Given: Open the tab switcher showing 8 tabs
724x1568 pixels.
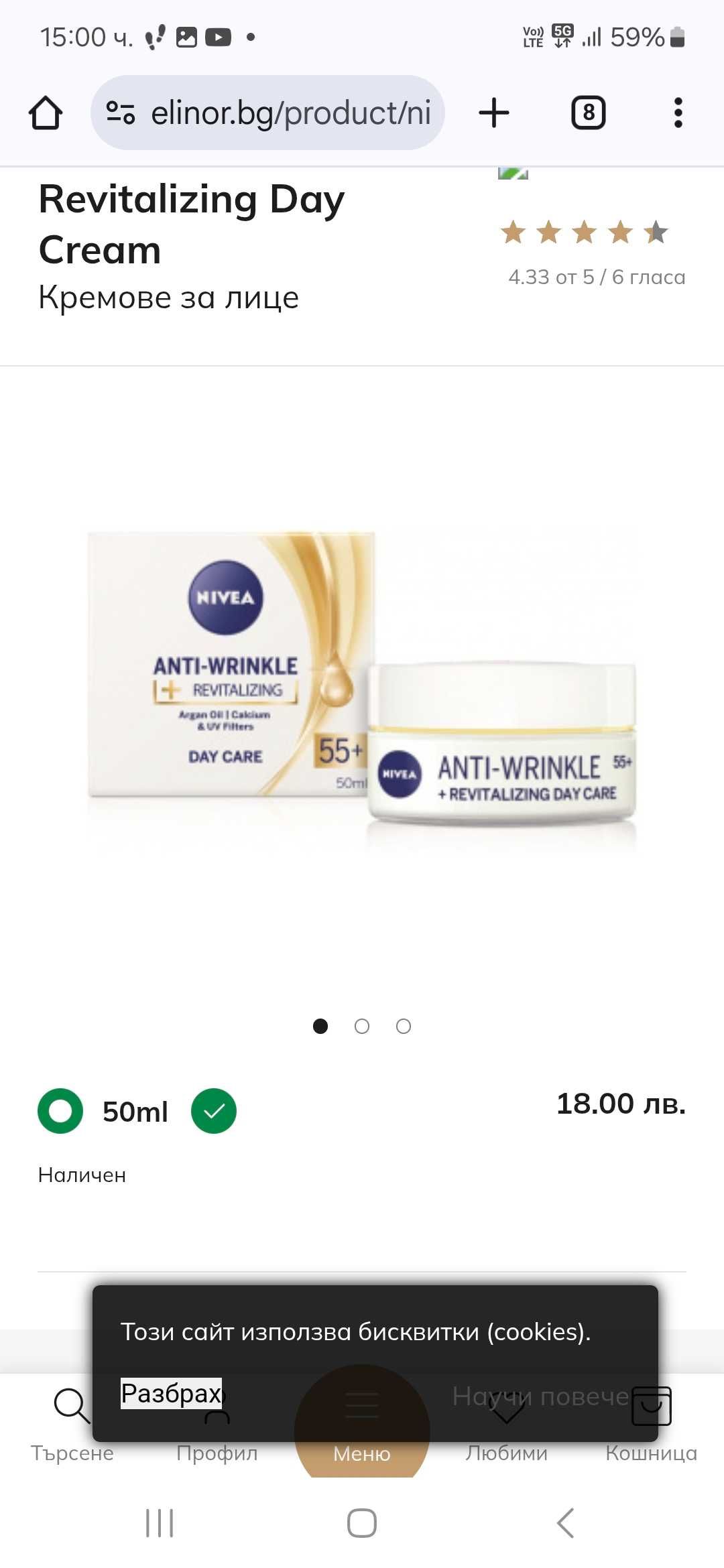Looking at the screenshot, I should (588, 113).
